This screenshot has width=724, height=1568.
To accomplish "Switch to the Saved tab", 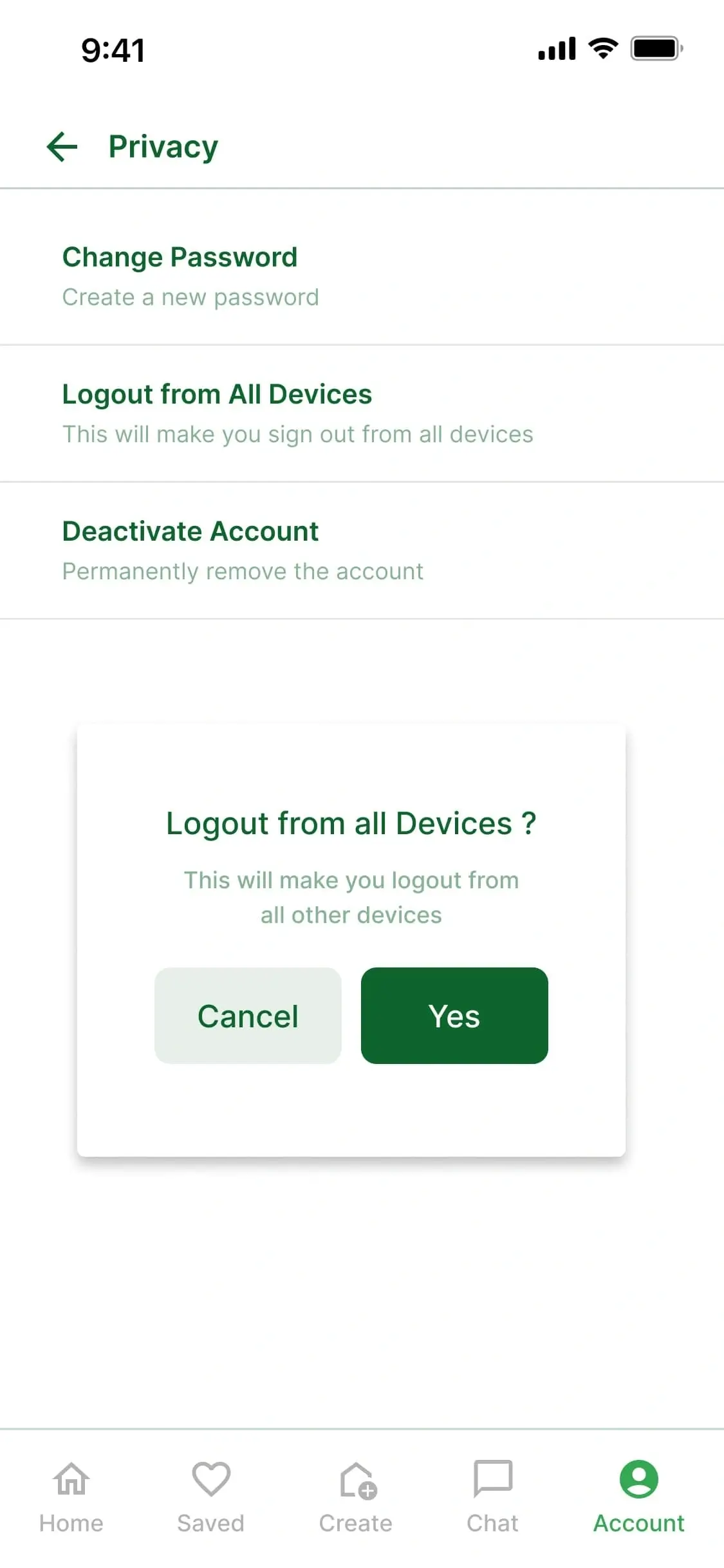I will (211, 1497).
